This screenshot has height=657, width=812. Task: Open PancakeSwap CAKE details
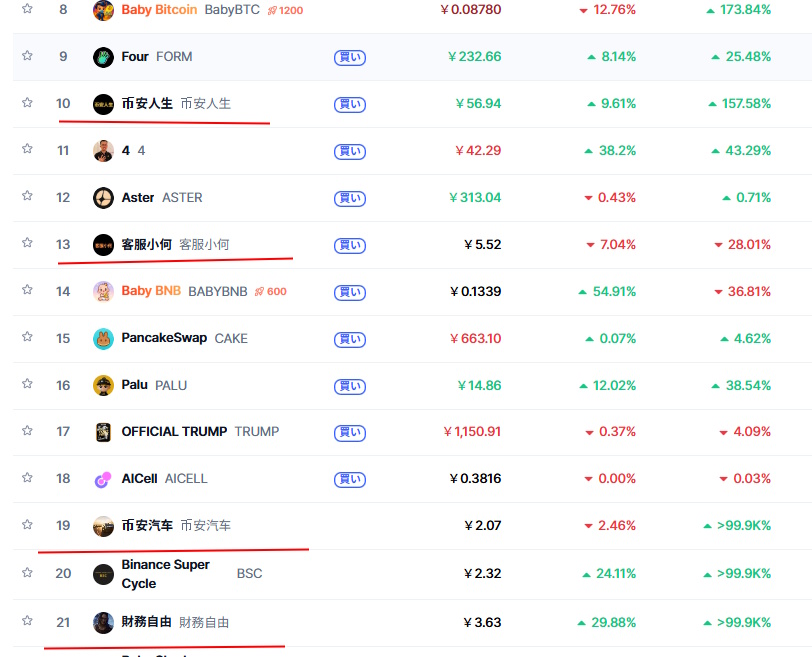[x=164, y=338]
